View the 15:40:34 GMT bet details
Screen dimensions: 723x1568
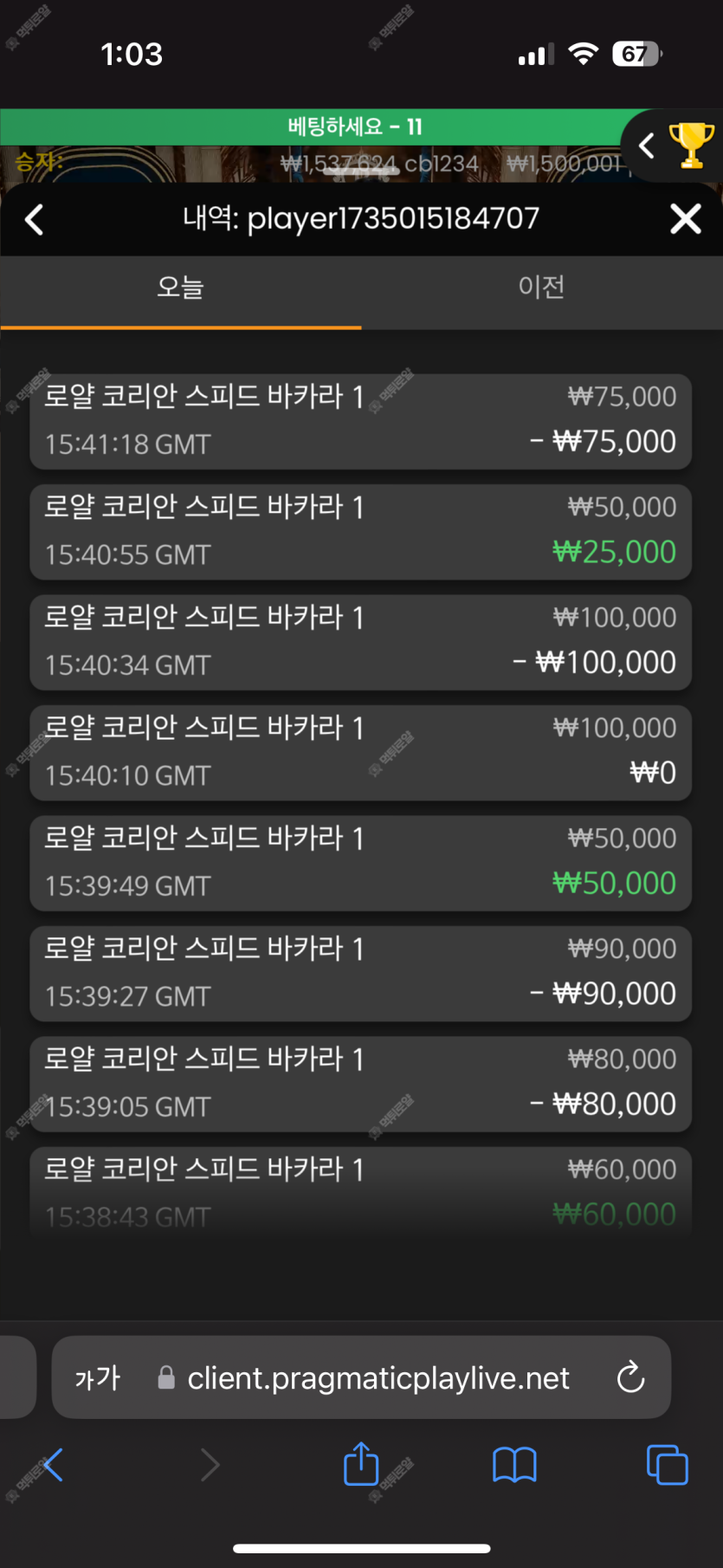click(x=360, y=642)
